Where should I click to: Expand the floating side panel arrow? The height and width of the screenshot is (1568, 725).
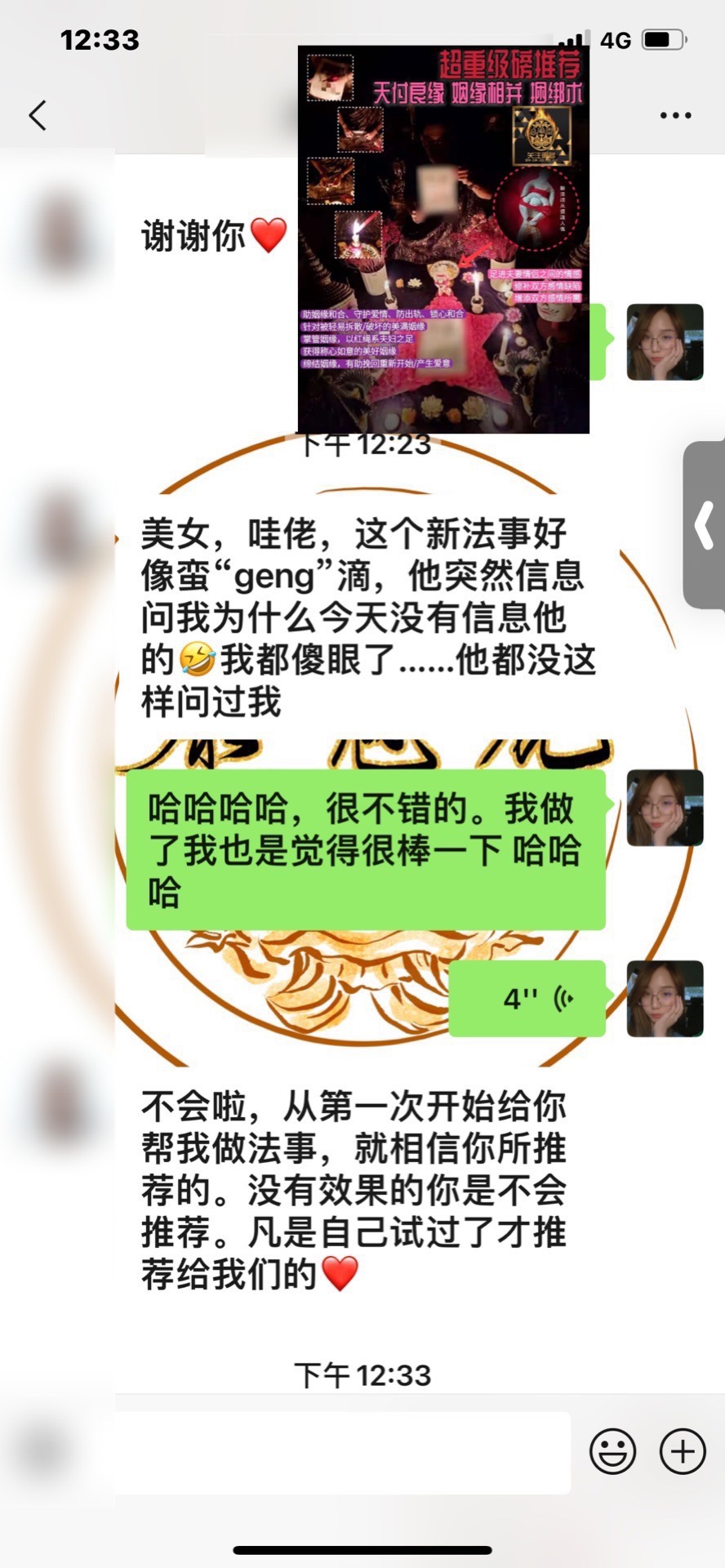tap(704, 525)
